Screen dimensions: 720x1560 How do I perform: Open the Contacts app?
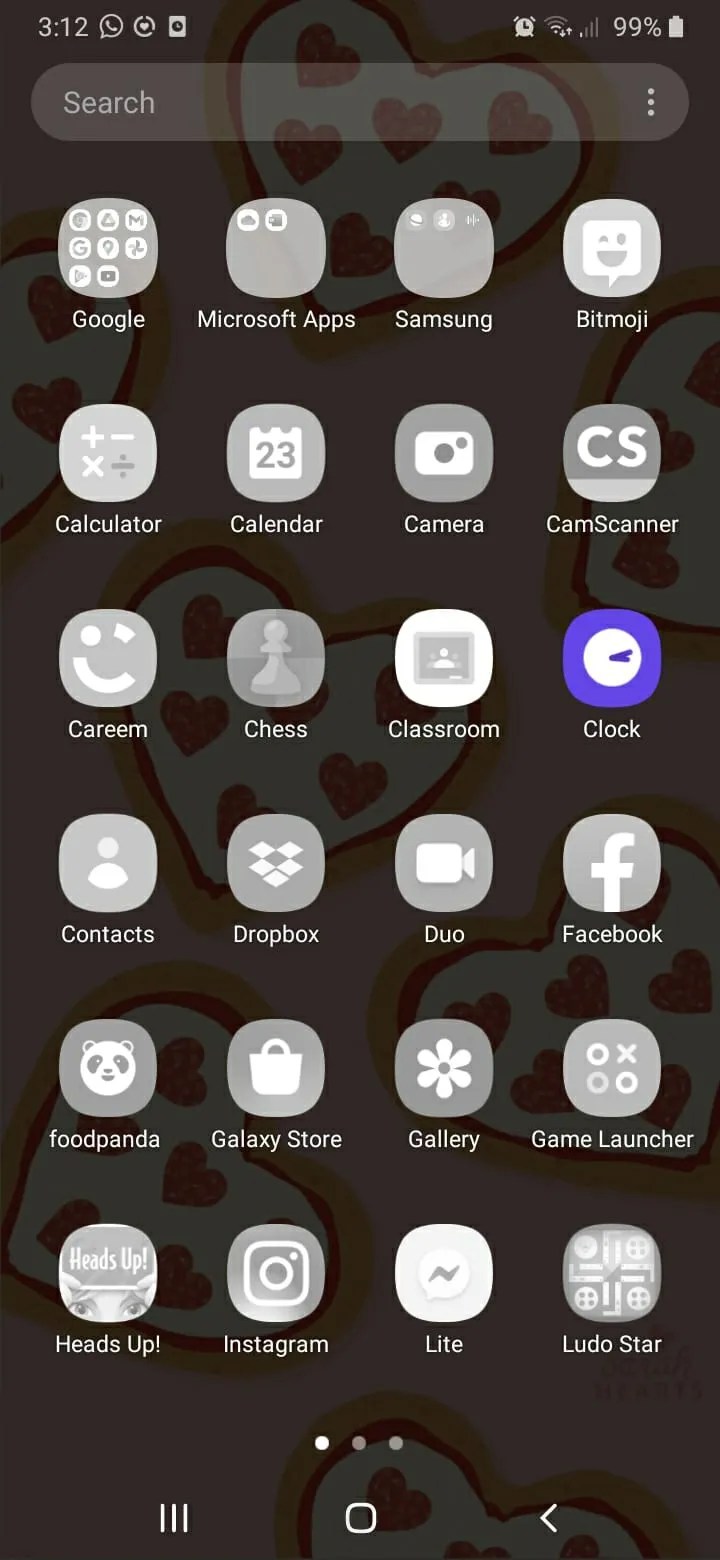[108, 863]
